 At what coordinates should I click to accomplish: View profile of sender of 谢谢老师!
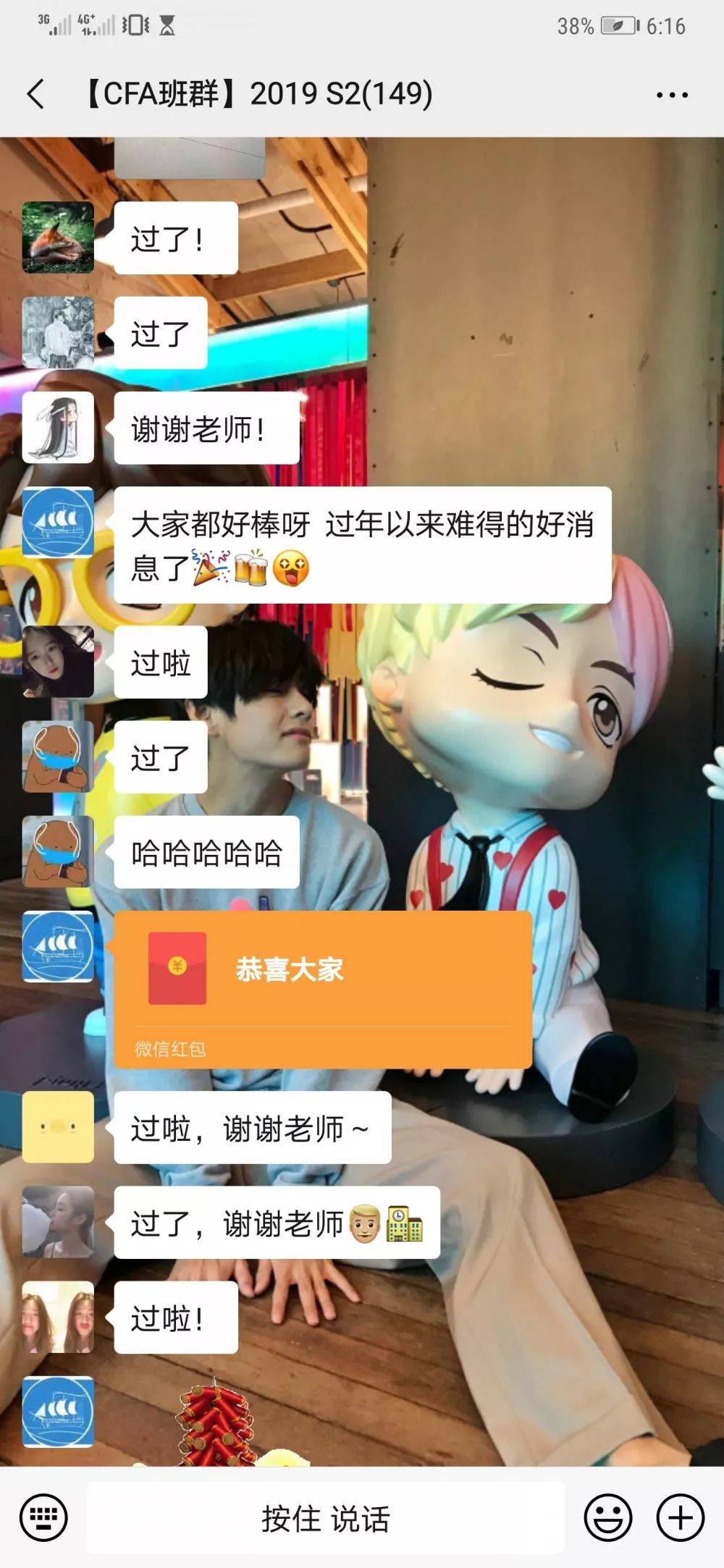[x=58, y=427]
